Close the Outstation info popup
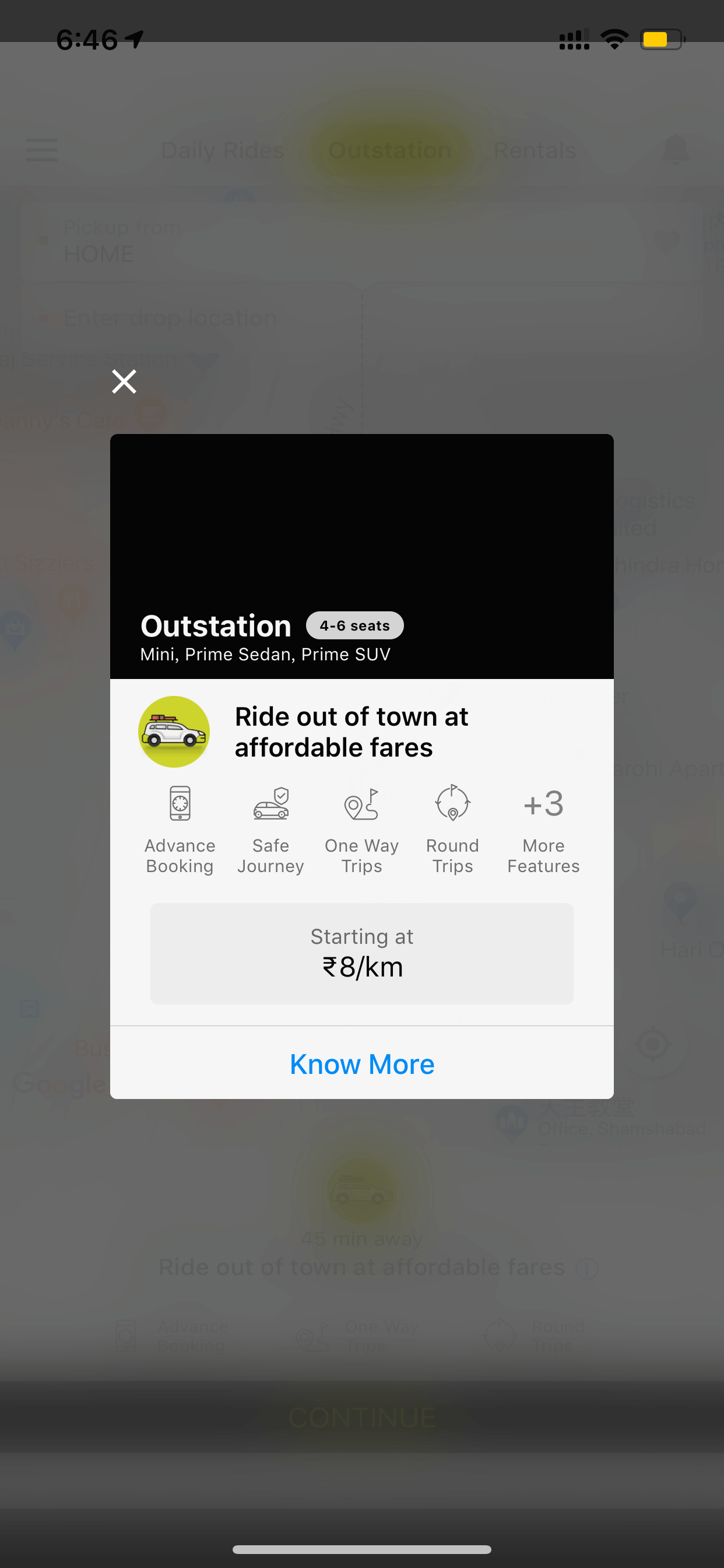Viewport: 724px width, 1568px height. pos(124,381)
